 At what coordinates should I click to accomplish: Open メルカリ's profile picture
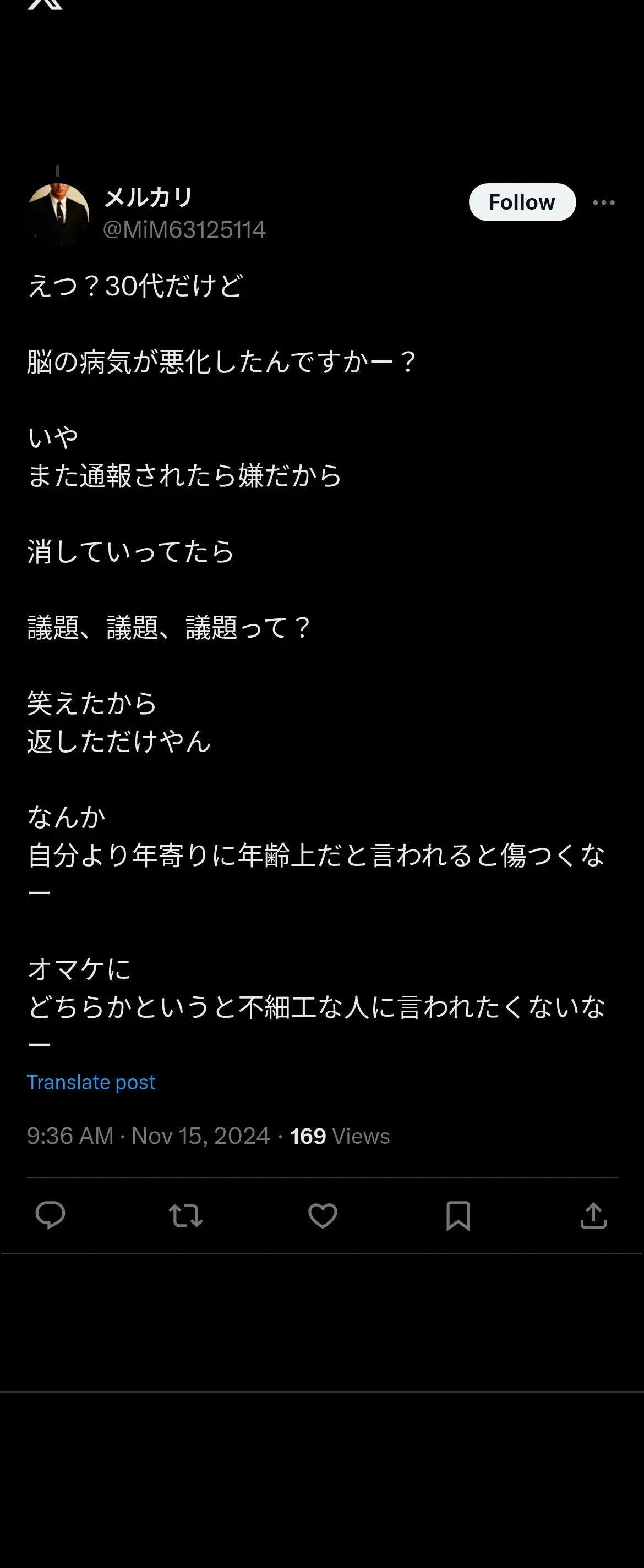tap(58, 214)
